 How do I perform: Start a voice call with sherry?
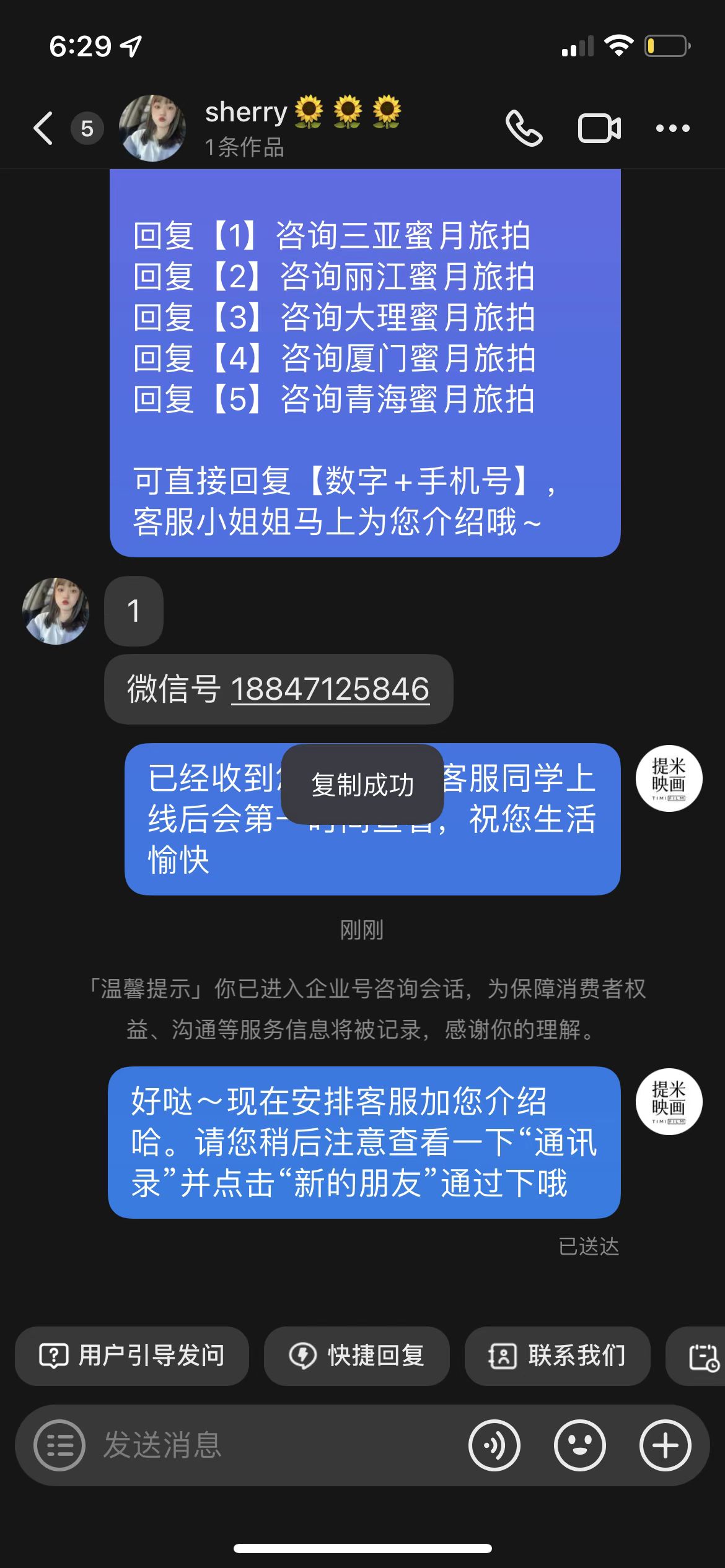(x=524, y=128)
